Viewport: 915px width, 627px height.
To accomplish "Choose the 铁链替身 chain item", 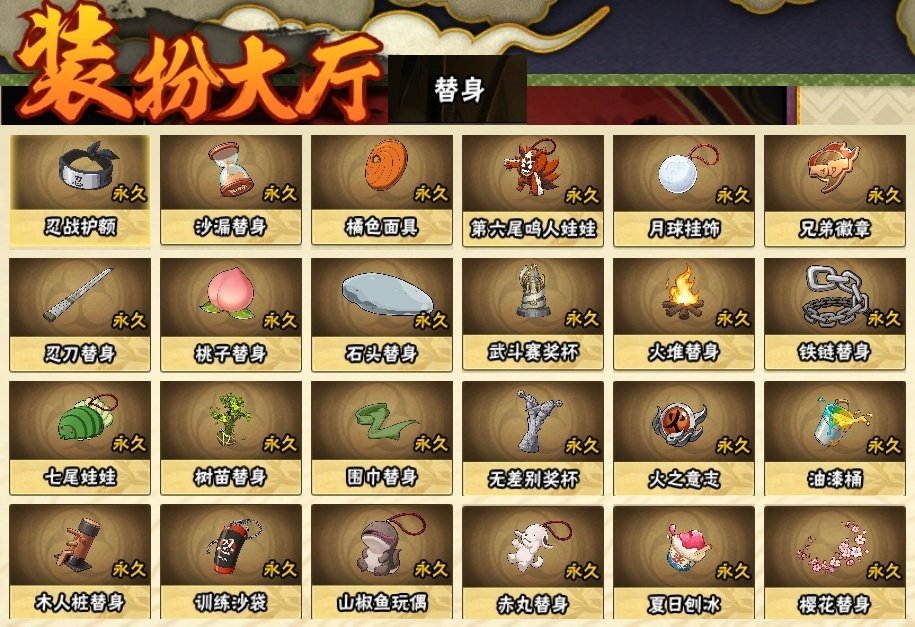I will [835, 314].
